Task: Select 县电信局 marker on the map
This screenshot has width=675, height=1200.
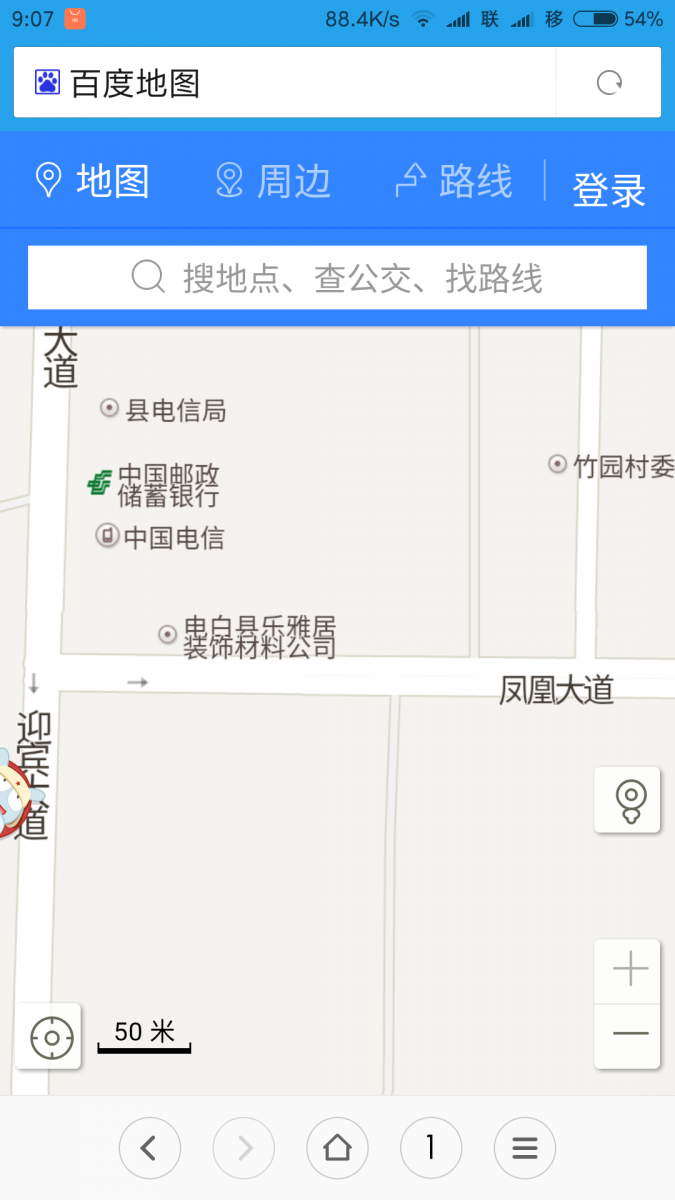Action: [x=110, y=408]
